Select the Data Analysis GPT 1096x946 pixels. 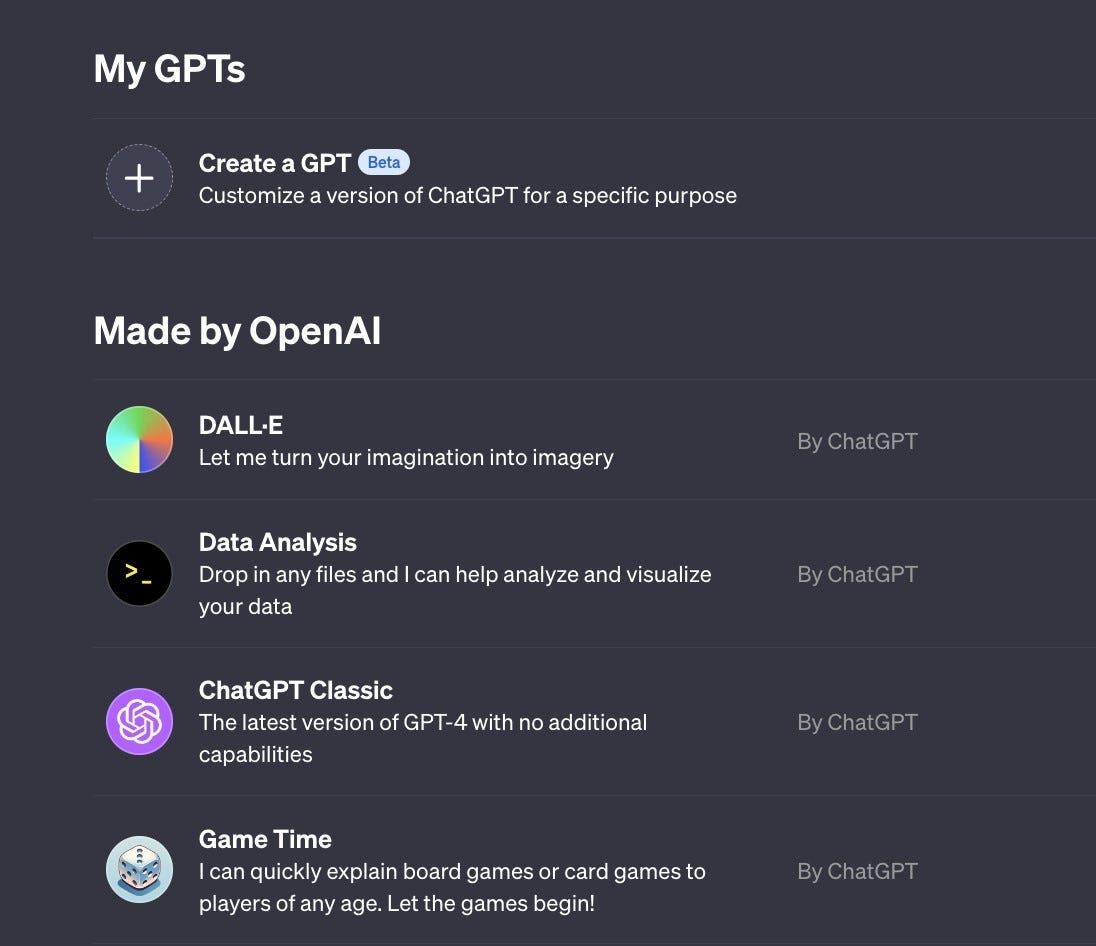tap(277, 543)
